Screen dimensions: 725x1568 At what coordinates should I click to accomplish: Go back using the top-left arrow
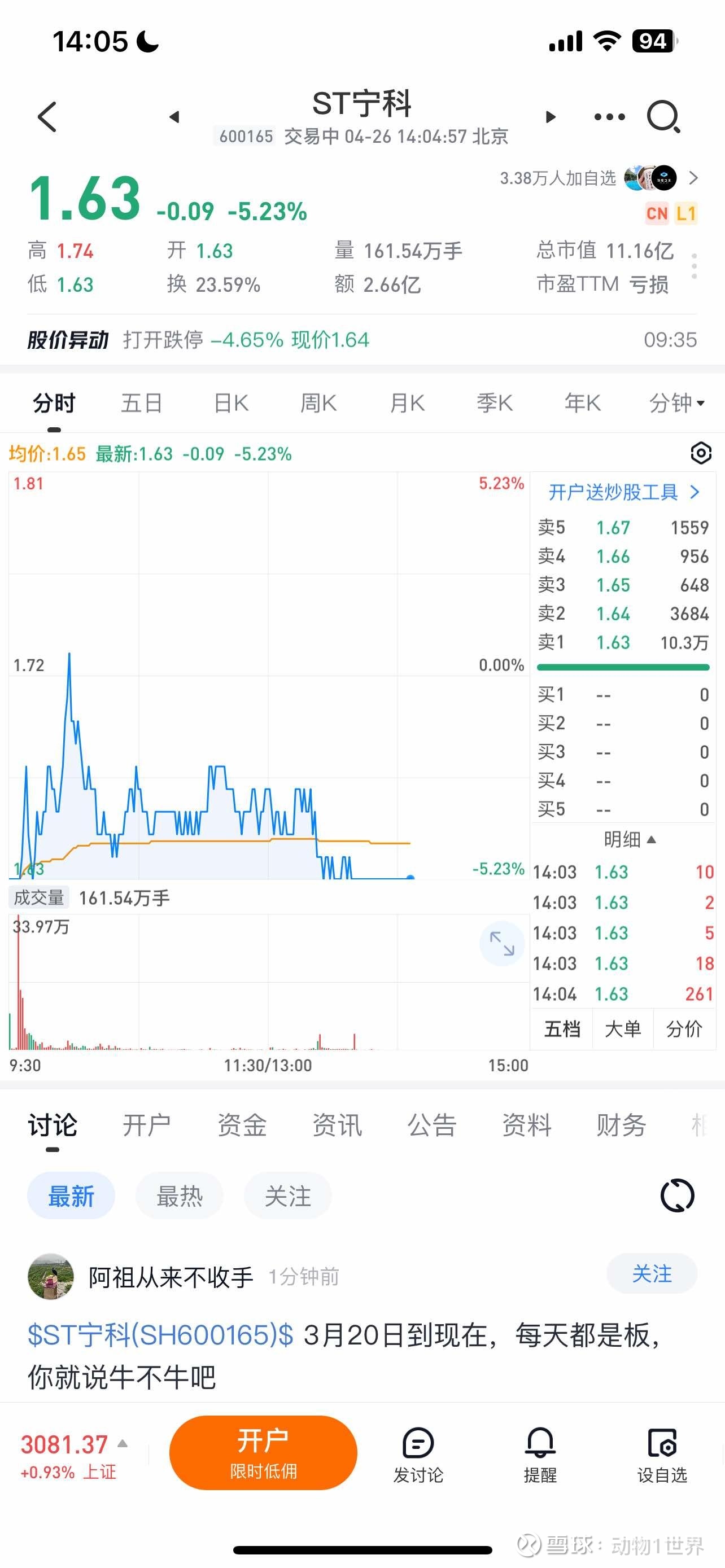tap(47, 117)
